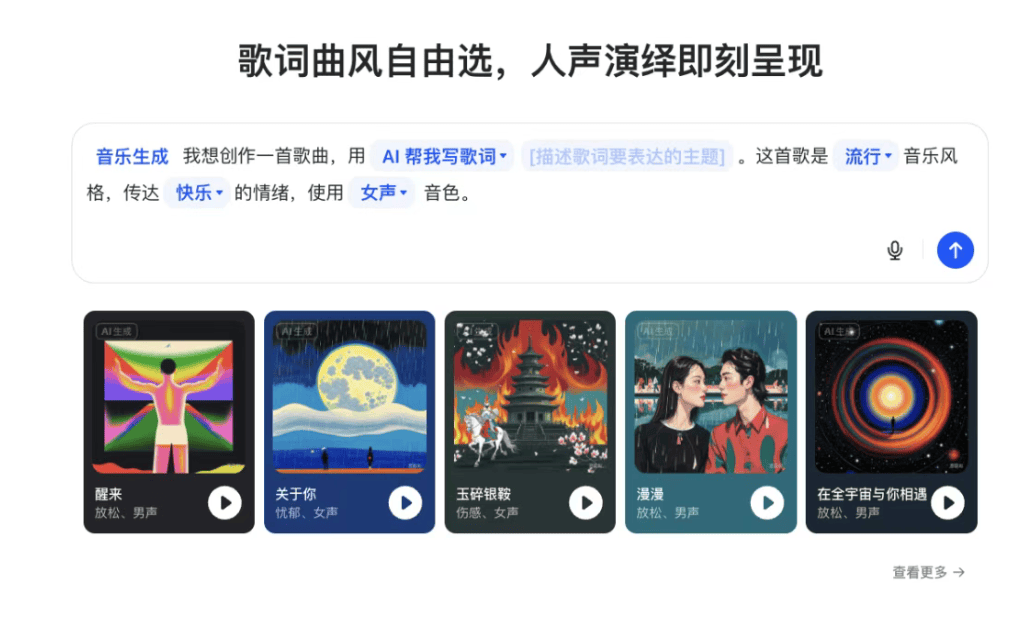Image resolution: width=1023 pixels, height=626 pixels.
Task: Change the 流行 music style dropdown
Action: 866,156
